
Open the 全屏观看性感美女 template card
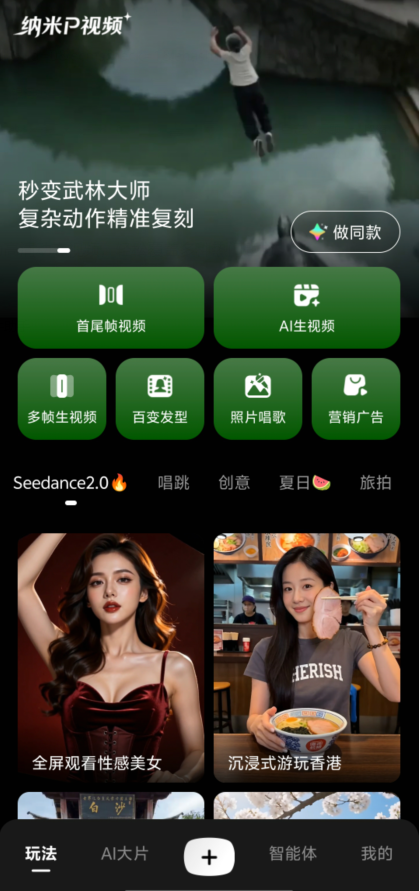pyautogui.click(x=111, y=657)
